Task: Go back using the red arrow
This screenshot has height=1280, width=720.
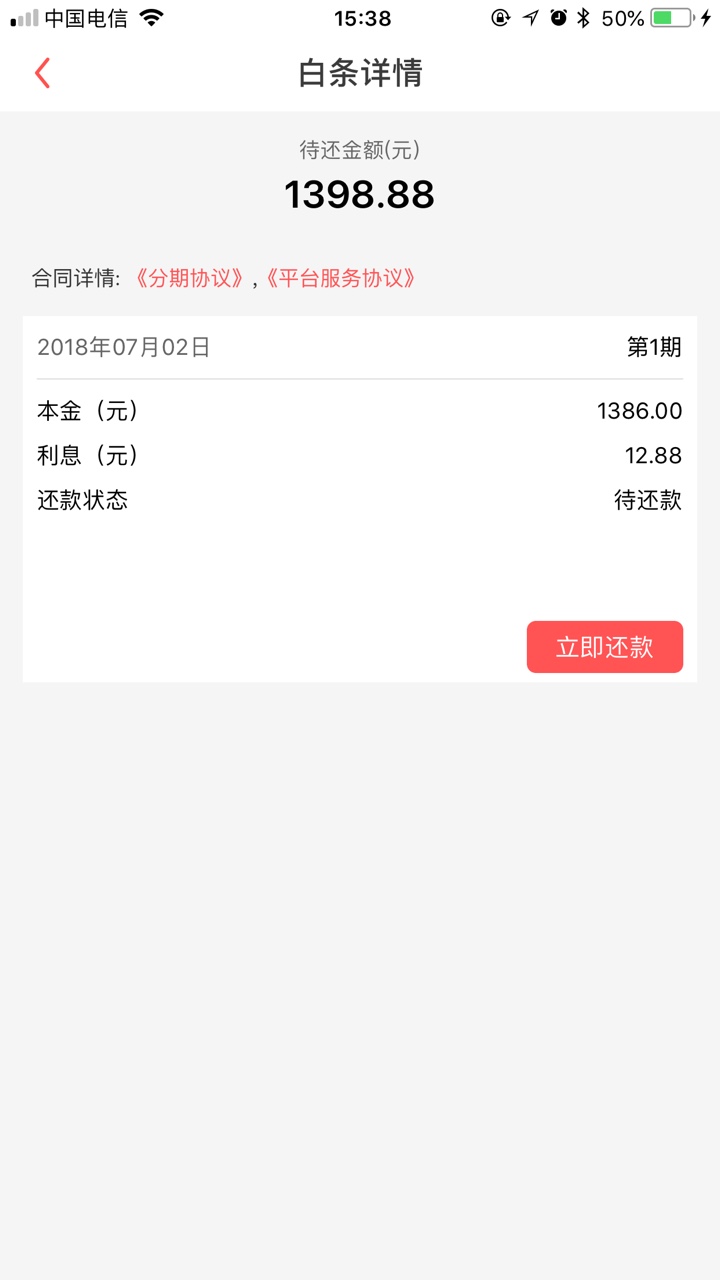Action: (x=42, y=73)
